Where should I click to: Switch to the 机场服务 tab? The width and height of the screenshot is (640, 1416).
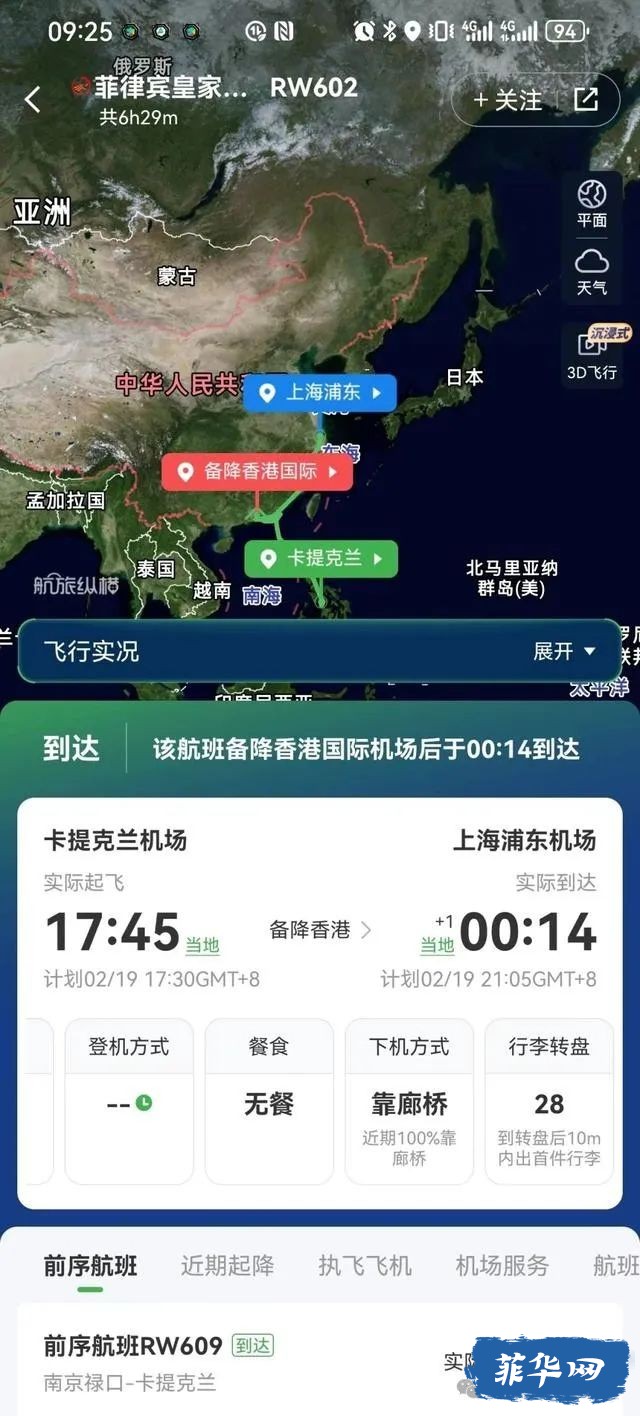click(x=502, y=1266)
